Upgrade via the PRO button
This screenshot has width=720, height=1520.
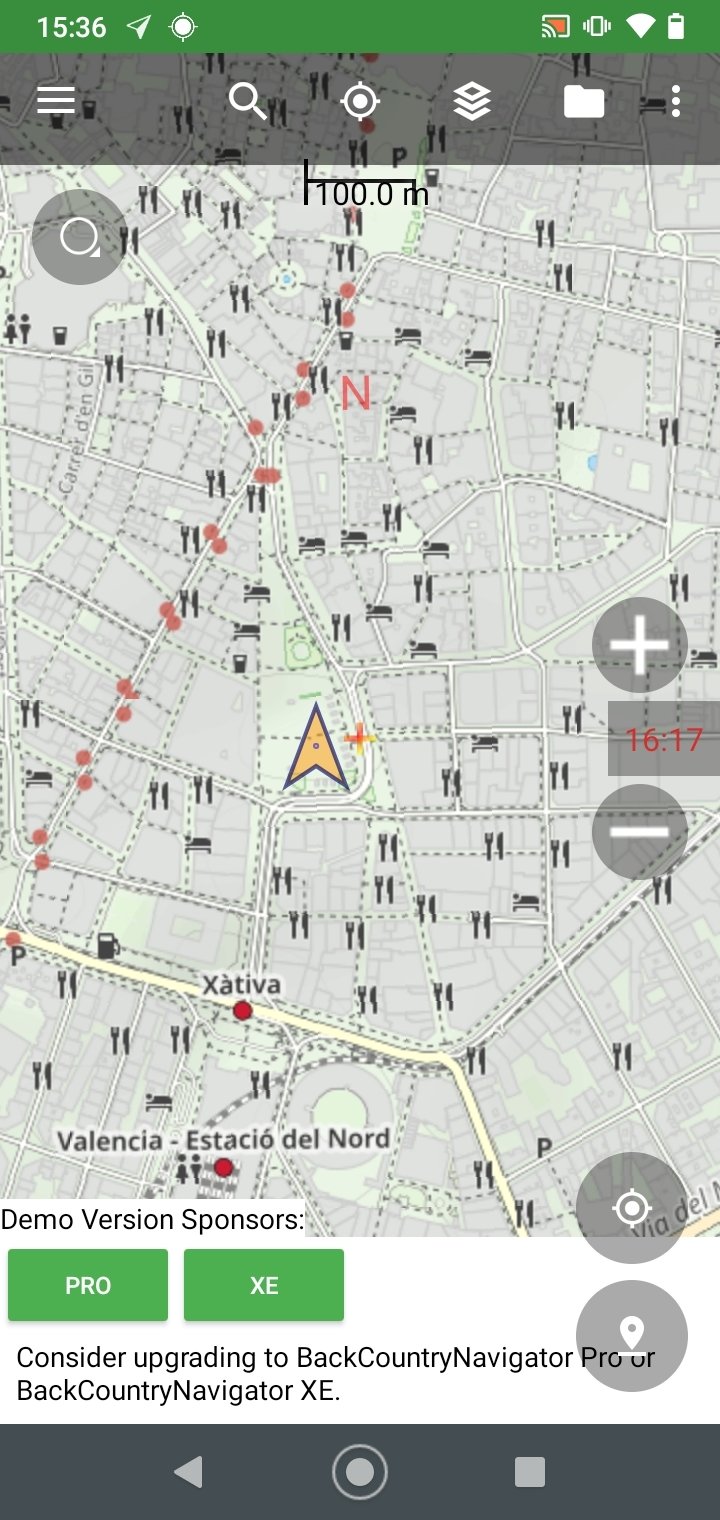tap(88, 1285)
